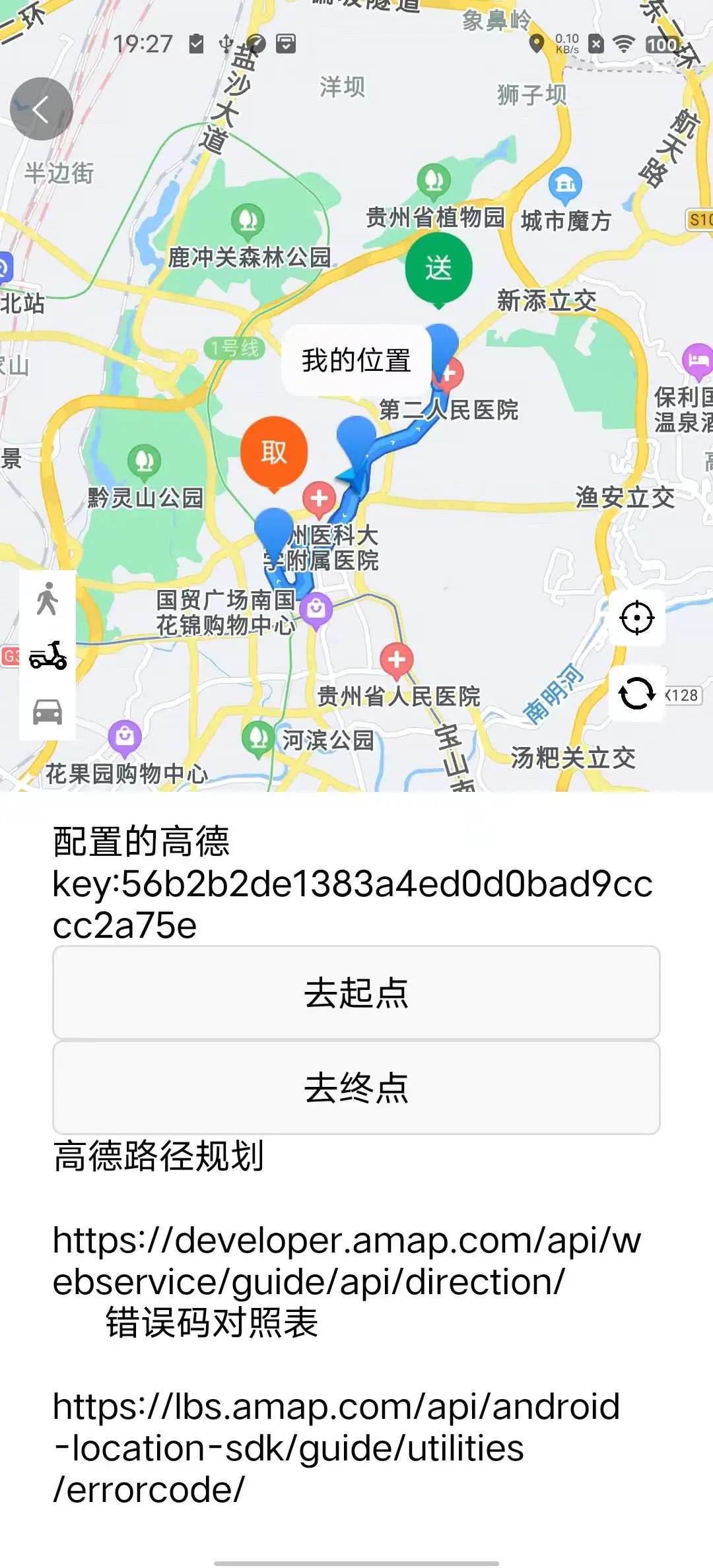Screen dimensions: 713x1568
Task: Choose the driving route car icon
Action: coord(48,712)
